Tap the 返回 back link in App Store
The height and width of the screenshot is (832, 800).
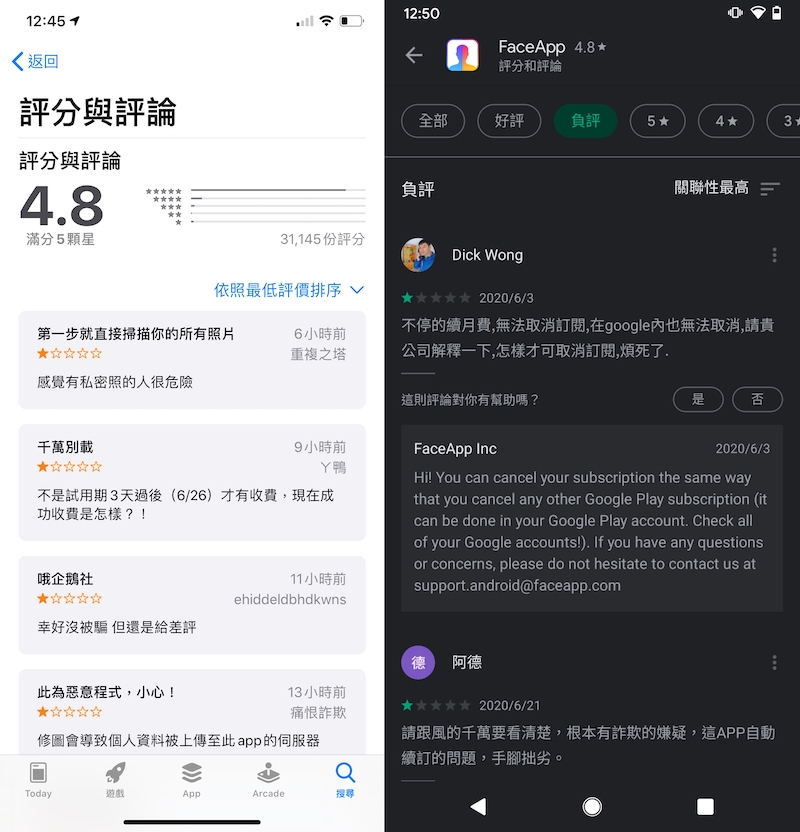coord(36,61)
